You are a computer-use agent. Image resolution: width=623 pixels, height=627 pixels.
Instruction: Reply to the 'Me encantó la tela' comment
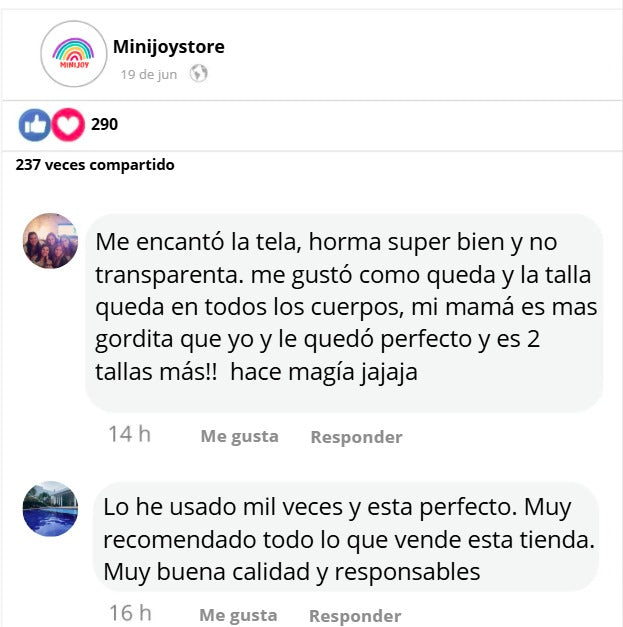356,437
